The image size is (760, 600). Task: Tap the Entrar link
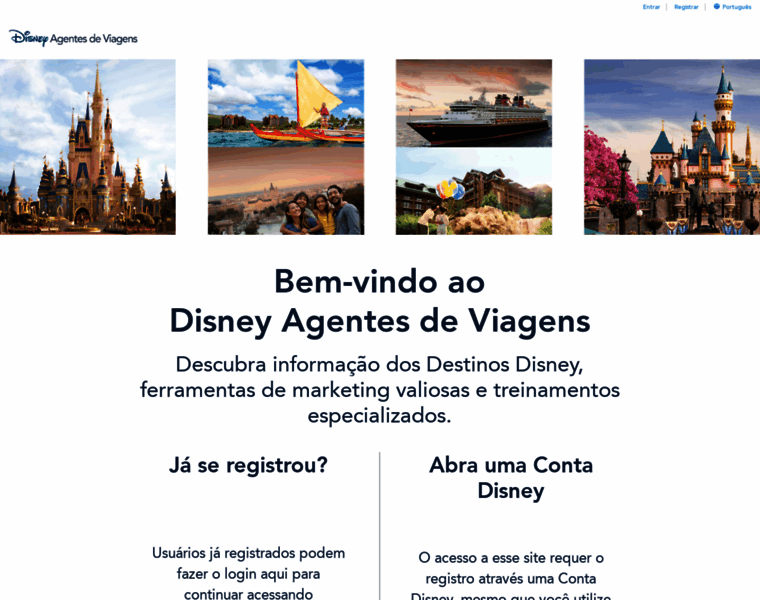[651, 7]
